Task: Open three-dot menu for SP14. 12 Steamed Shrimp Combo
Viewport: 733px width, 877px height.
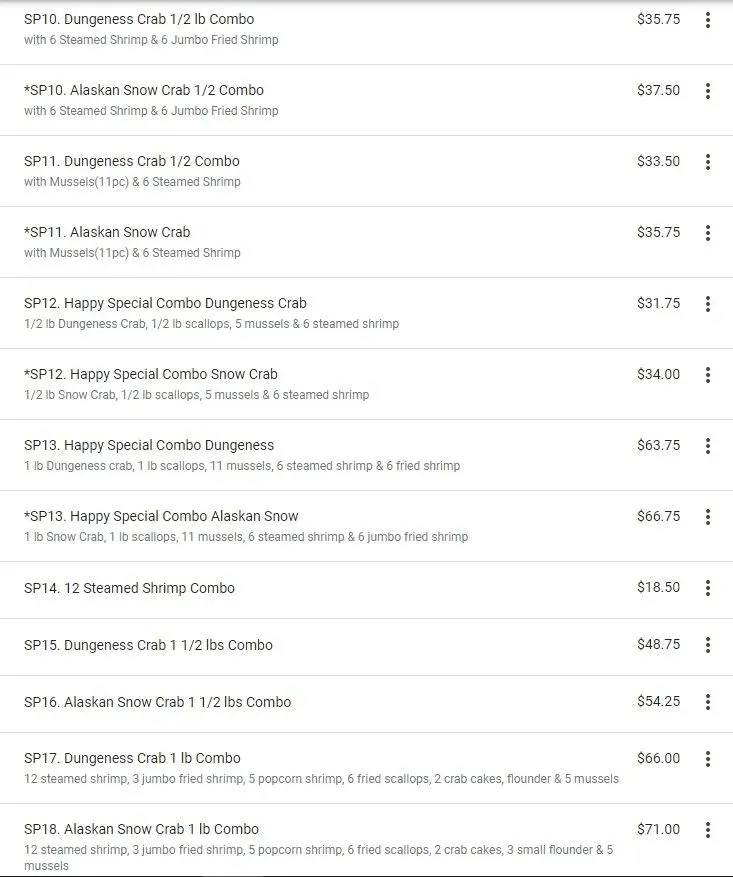Action: [x=707, y=588]
